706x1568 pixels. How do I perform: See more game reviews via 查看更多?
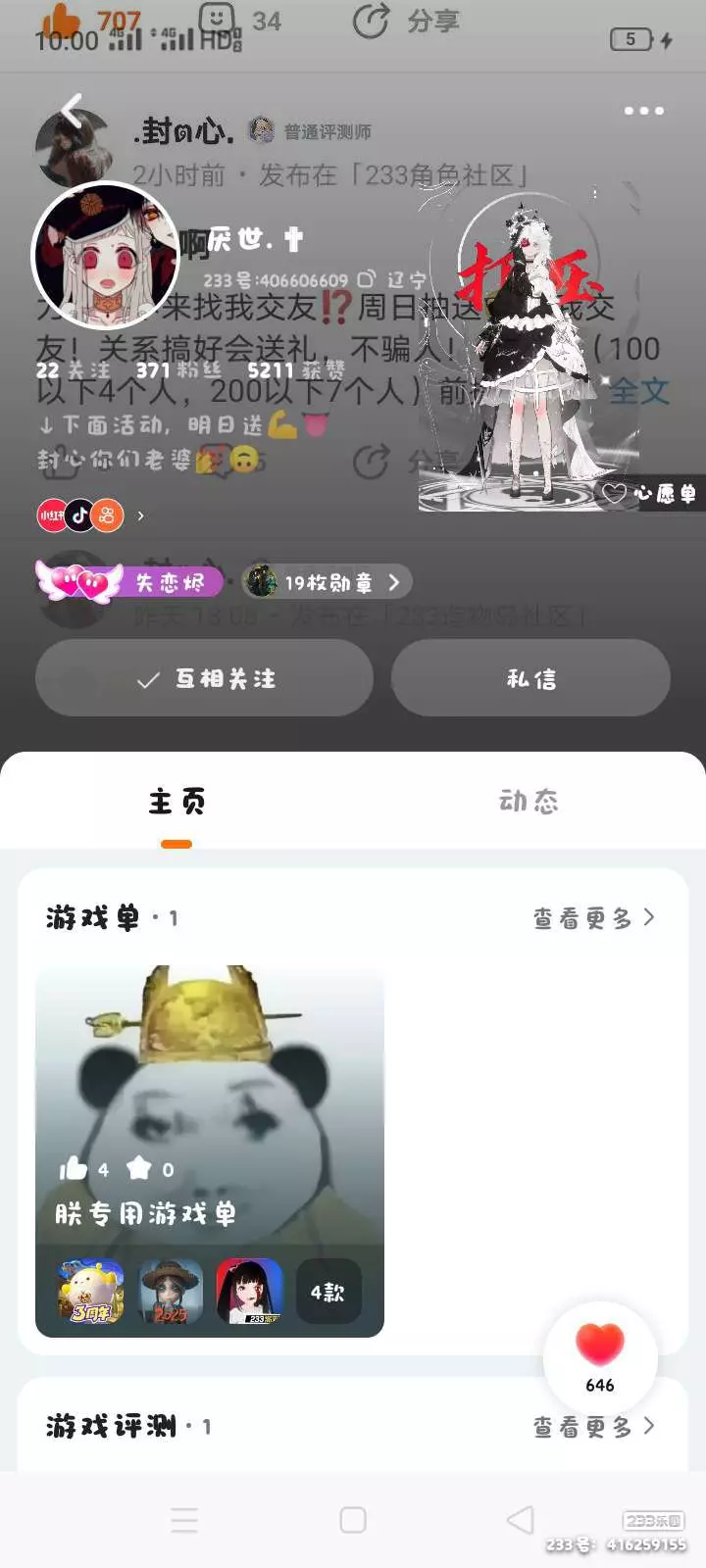[593, 1427]
